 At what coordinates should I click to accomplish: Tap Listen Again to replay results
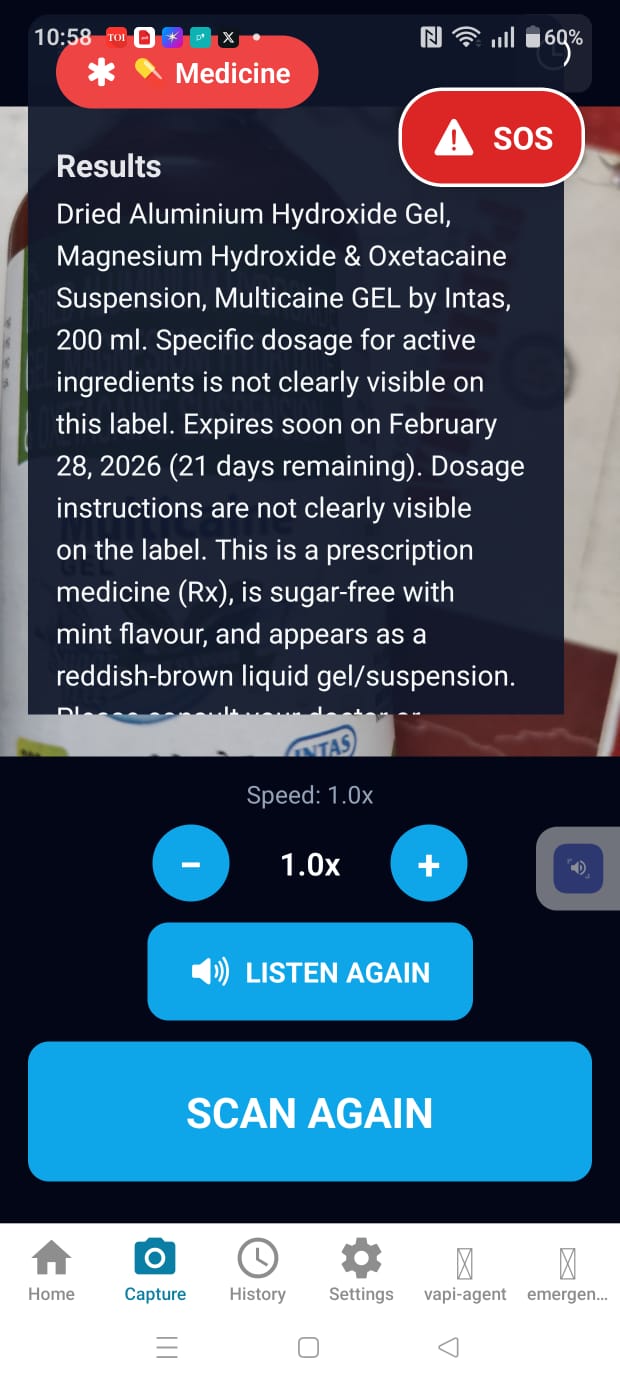310,971
